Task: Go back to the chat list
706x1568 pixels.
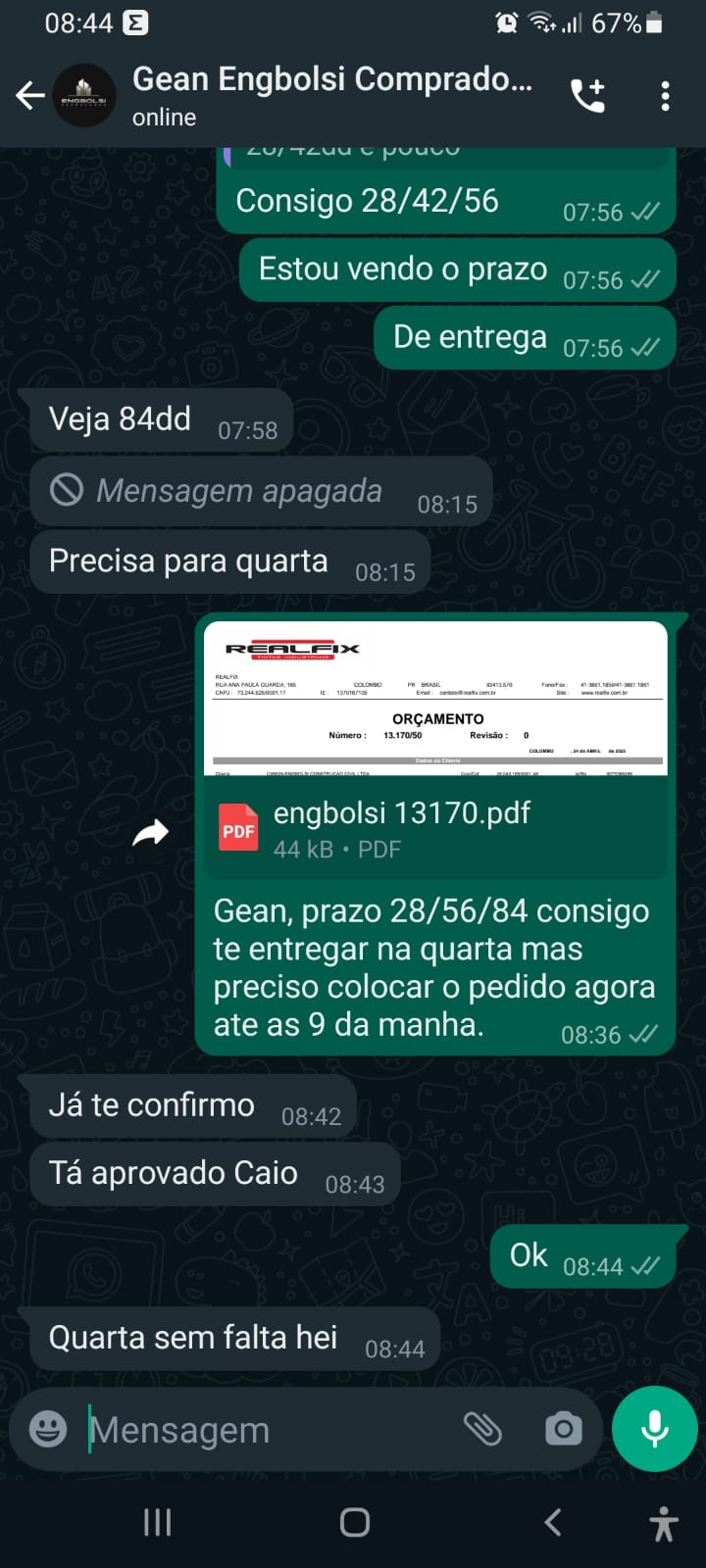Action: tap(29, 95)
